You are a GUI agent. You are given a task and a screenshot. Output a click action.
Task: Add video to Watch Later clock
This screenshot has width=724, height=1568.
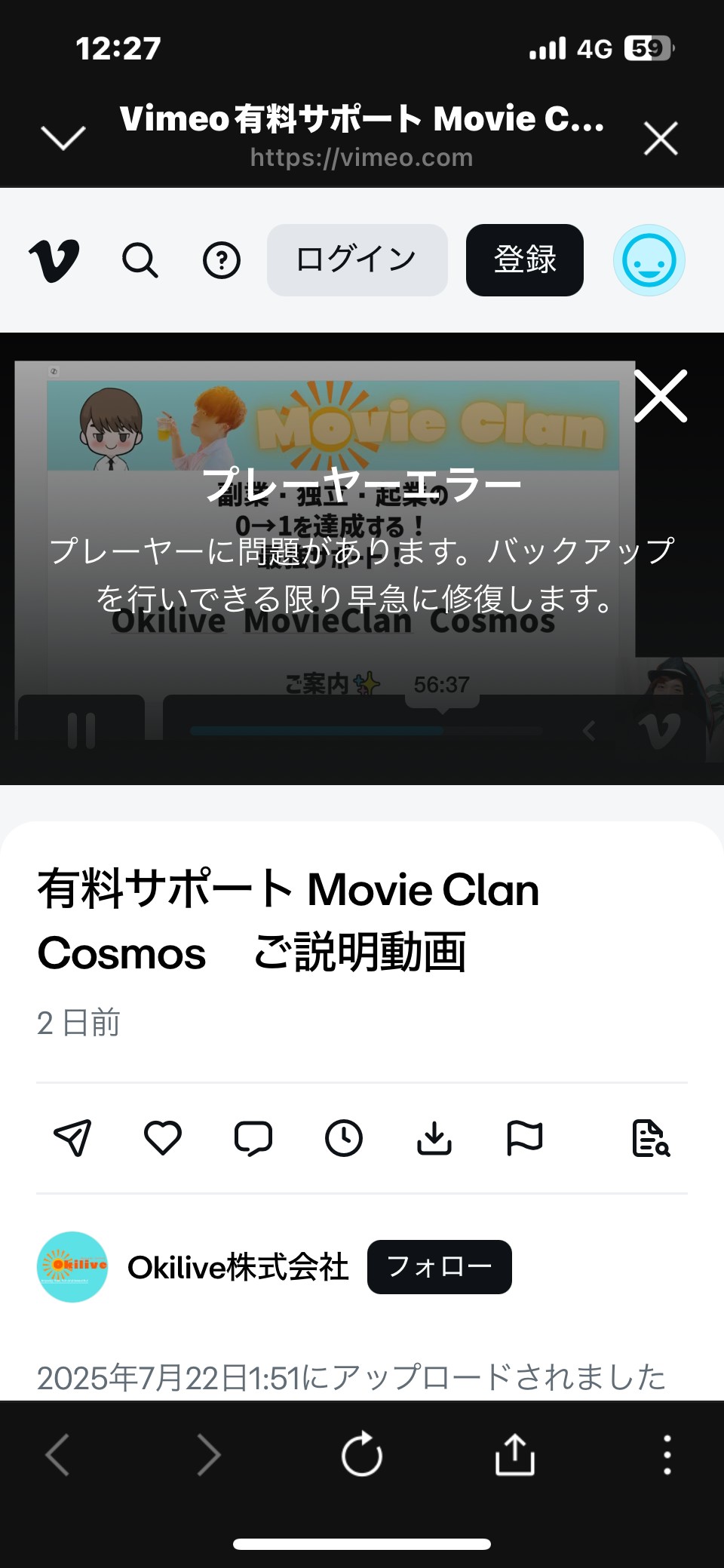pyautogui.click(x=344, y=1137)
